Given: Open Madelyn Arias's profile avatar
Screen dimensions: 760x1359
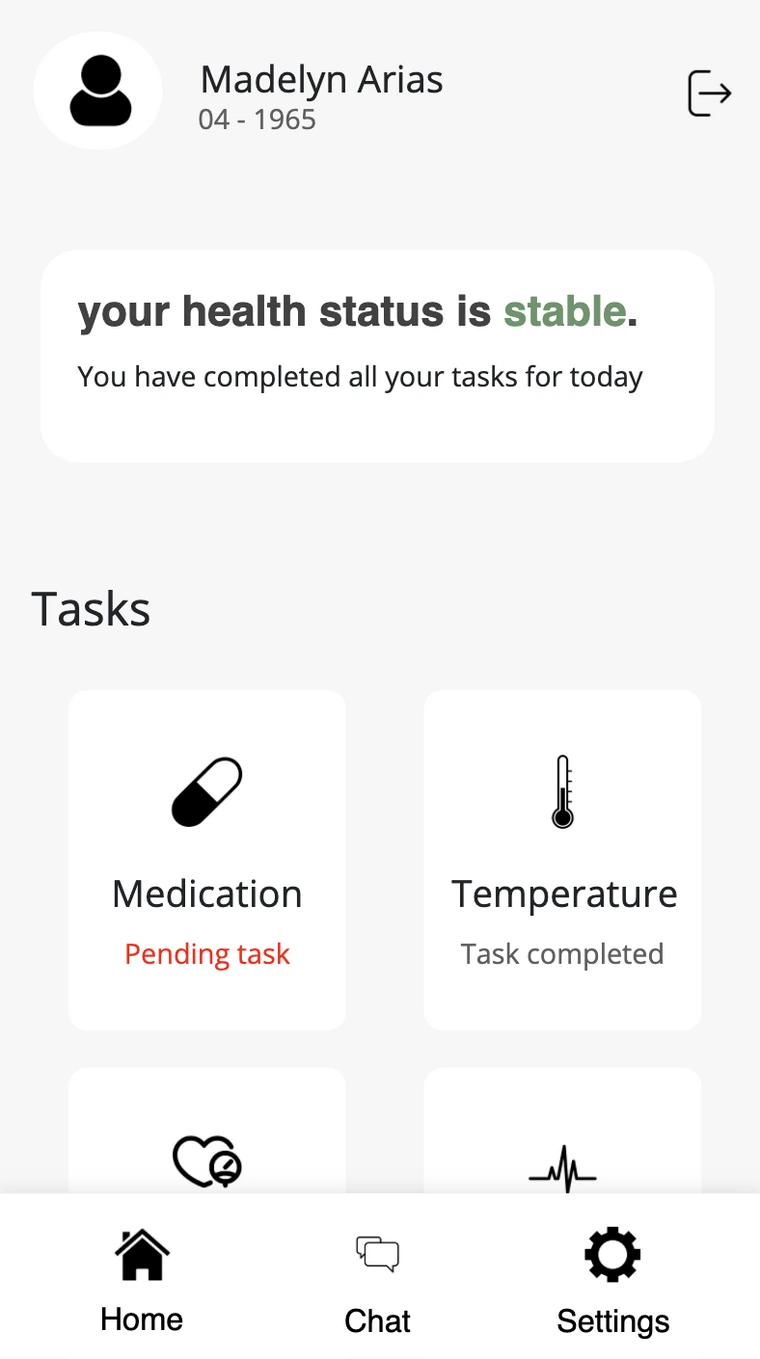Looking at the screenshot, I should coord(99,91).
